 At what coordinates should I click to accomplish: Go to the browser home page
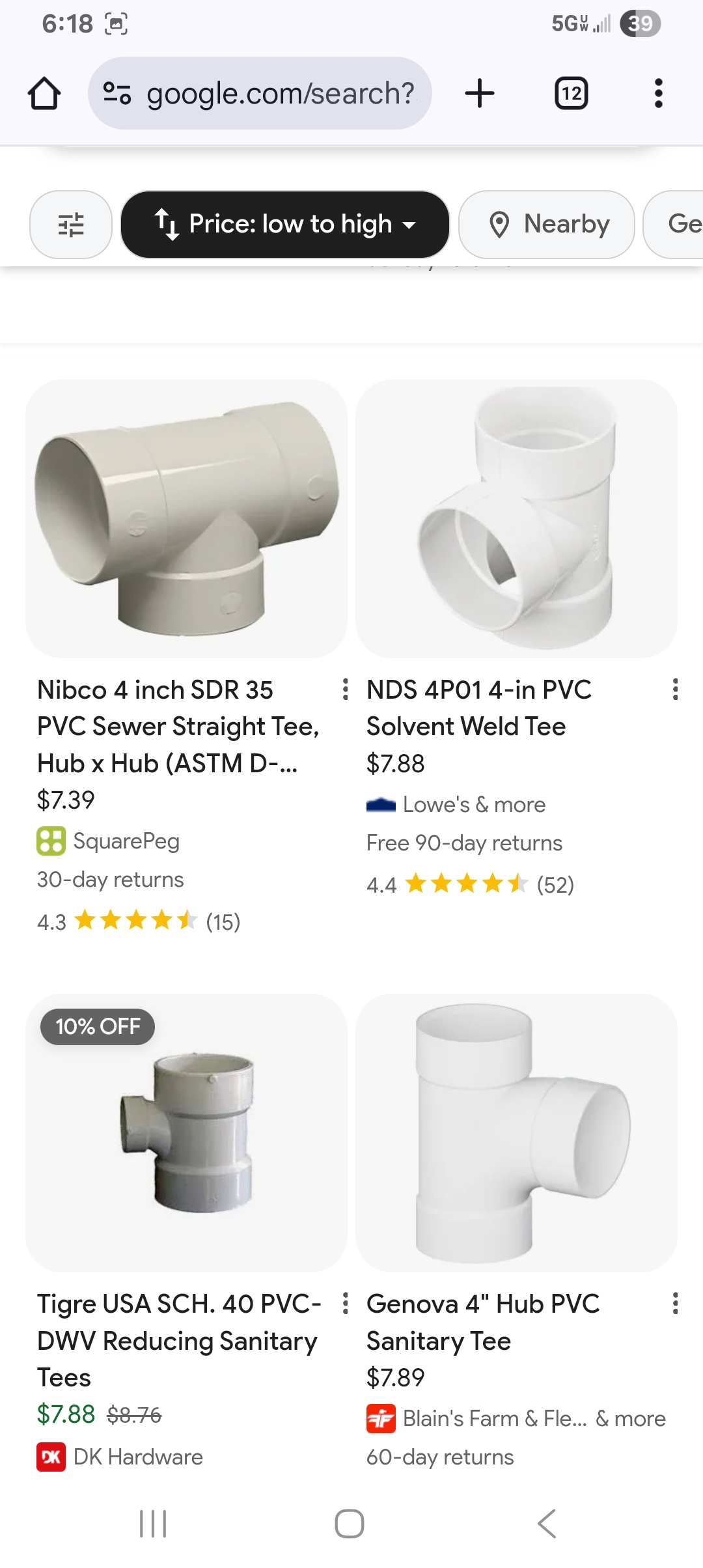(44, 94)
